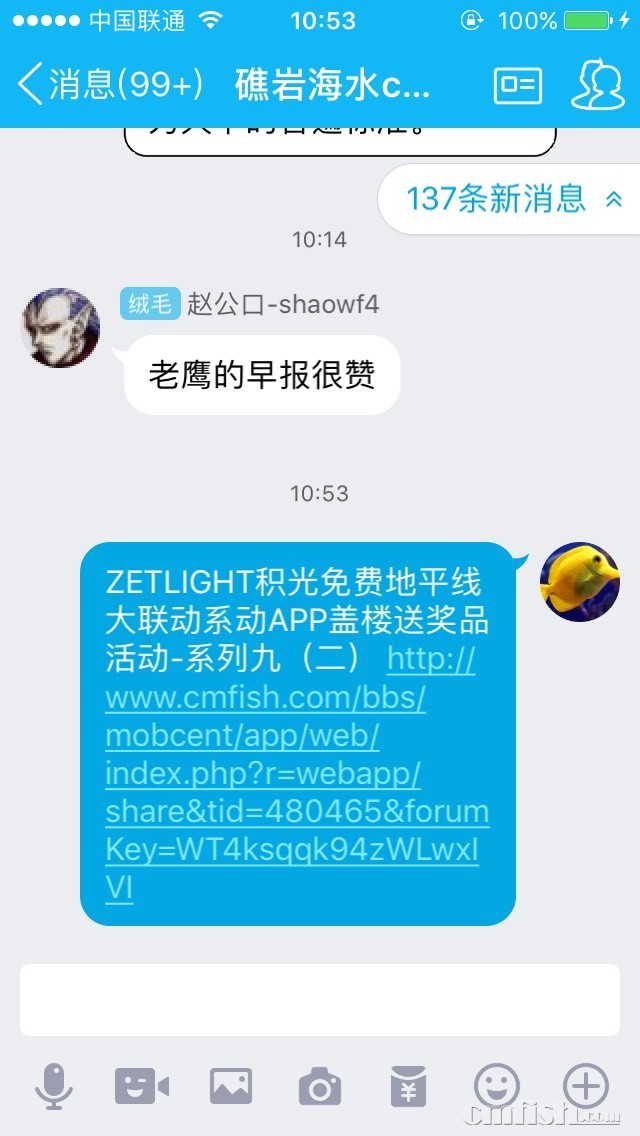
Task: Open my yellow fish avatar
Action: pos(579,582)
